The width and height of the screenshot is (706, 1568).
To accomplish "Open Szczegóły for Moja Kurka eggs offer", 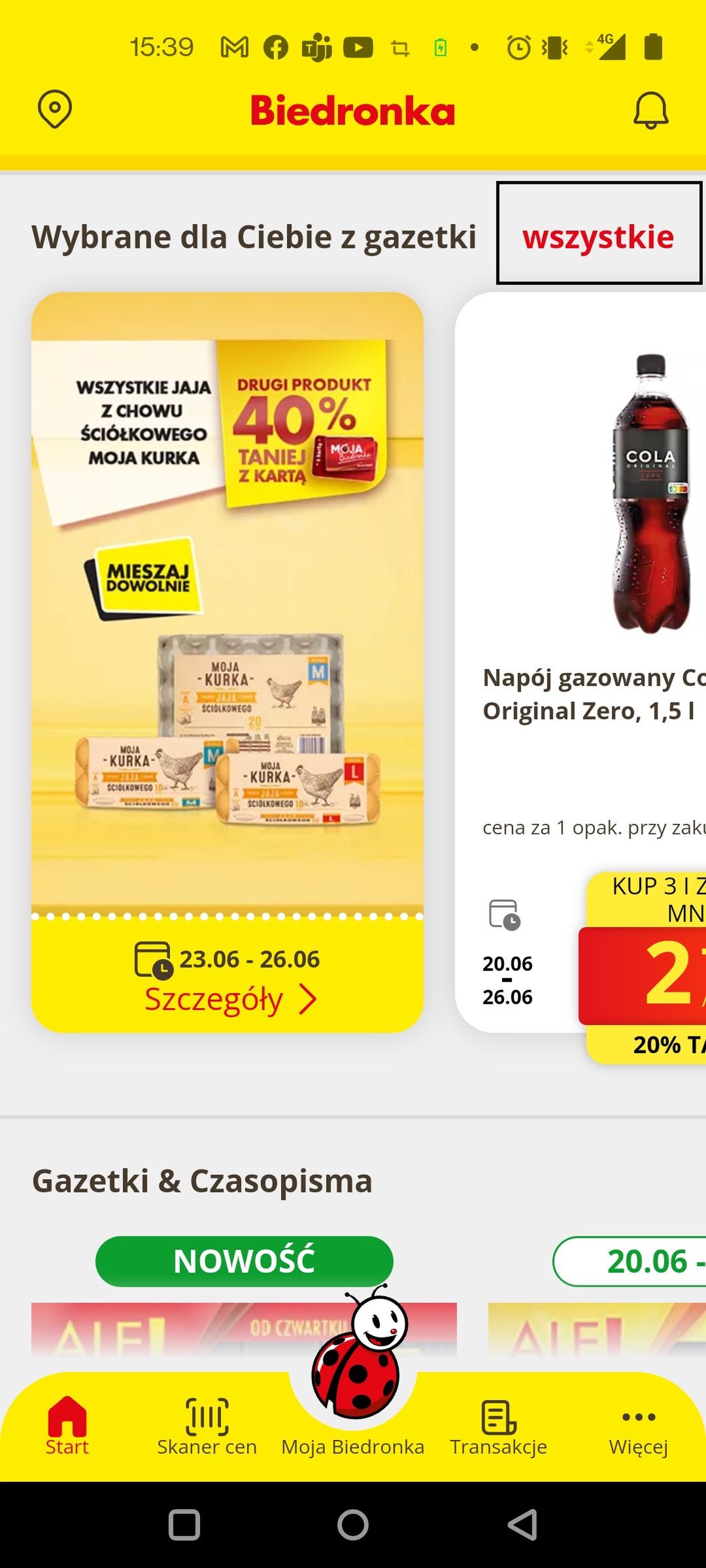I will [x=229, y=1000].
